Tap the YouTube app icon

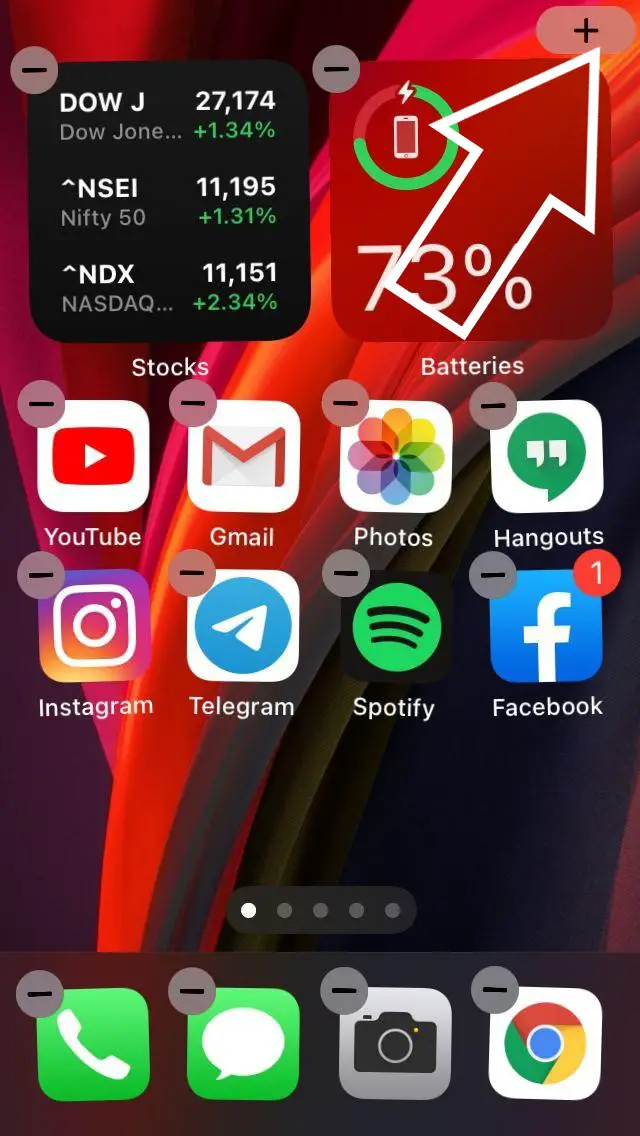[93, 456]
